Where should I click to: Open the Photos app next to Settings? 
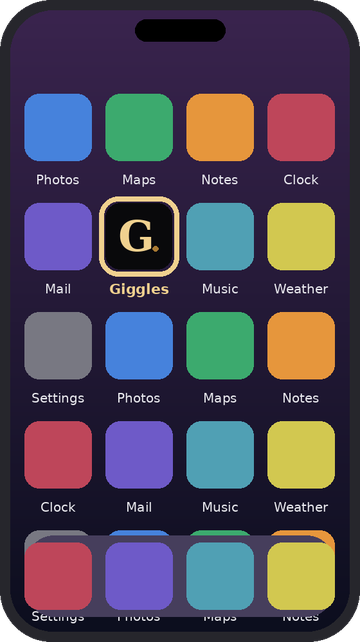[139, 346]
